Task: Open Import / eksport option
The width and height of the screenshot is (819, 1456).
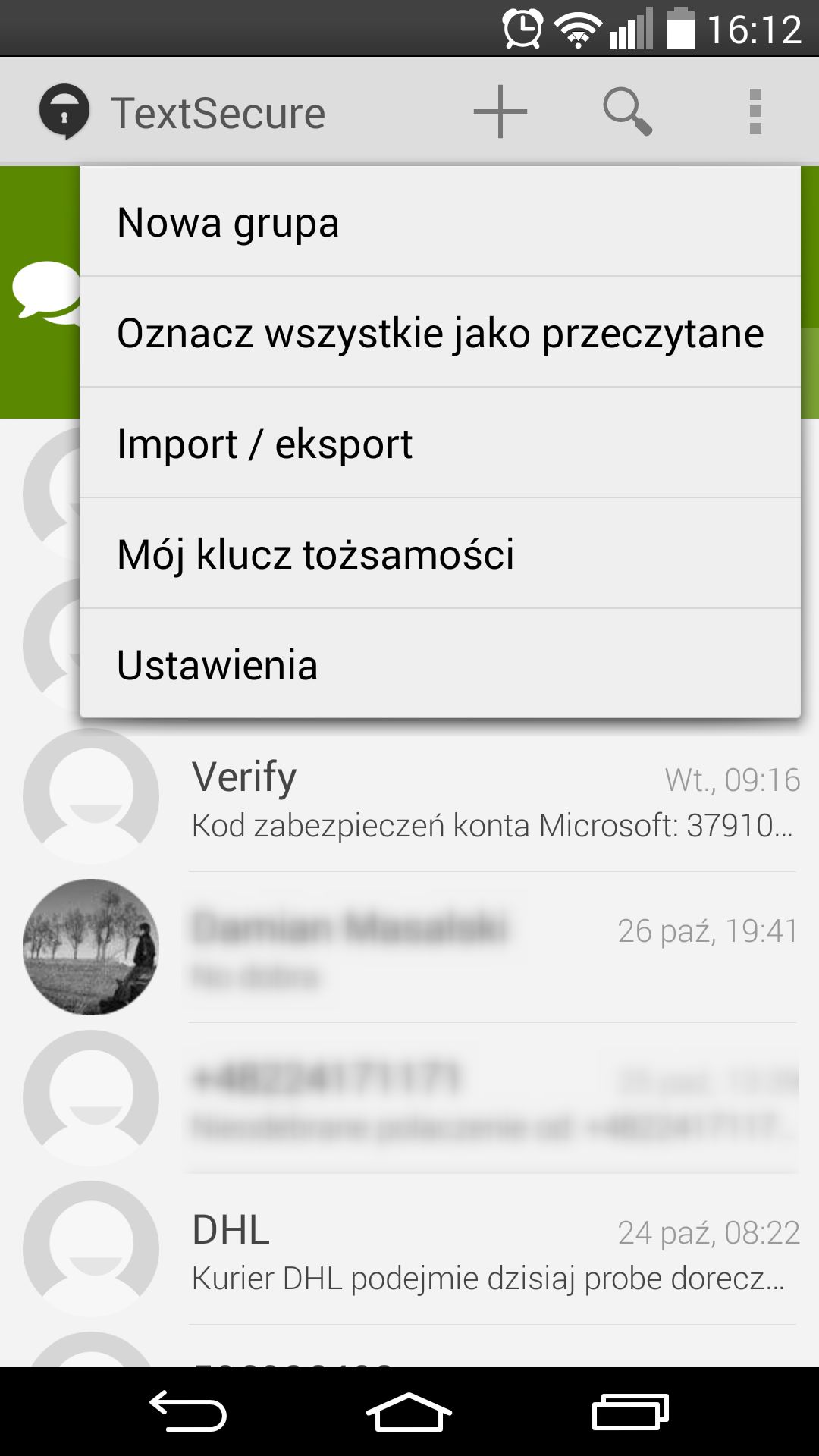Action: click(440, 443)
